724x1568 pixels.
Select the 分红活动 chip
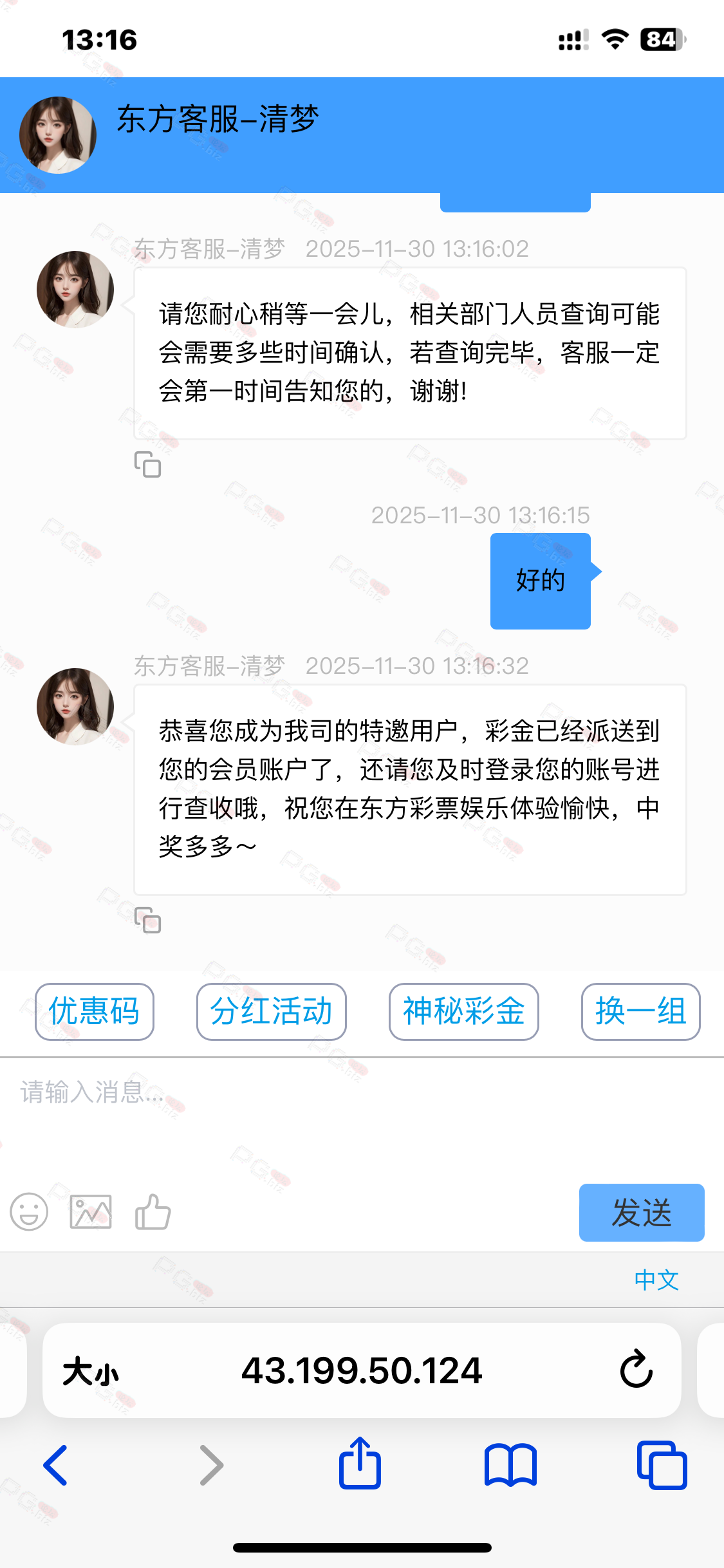click(x=271, y=1011)
